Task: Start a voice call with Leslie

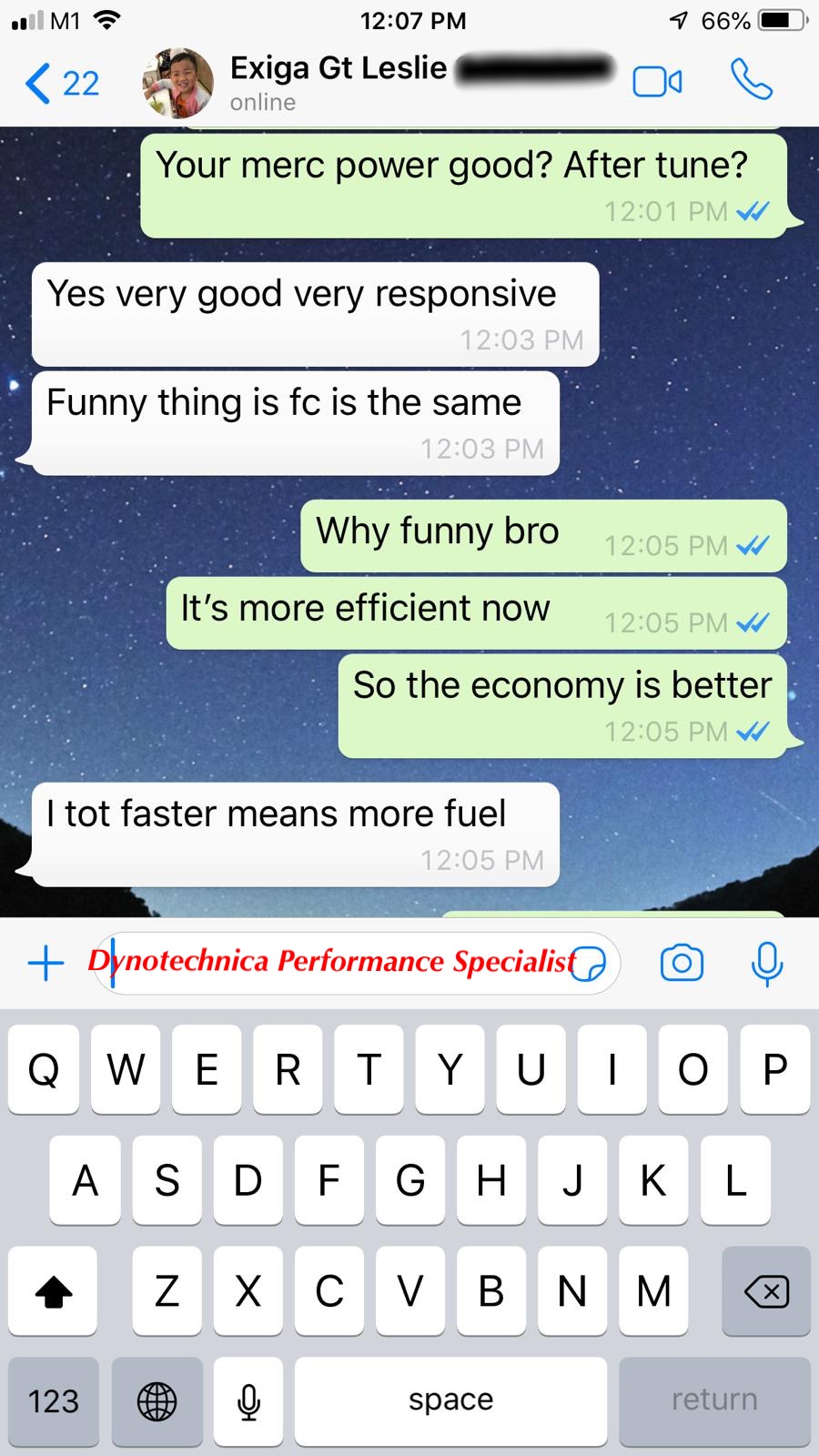Action: 751,80
